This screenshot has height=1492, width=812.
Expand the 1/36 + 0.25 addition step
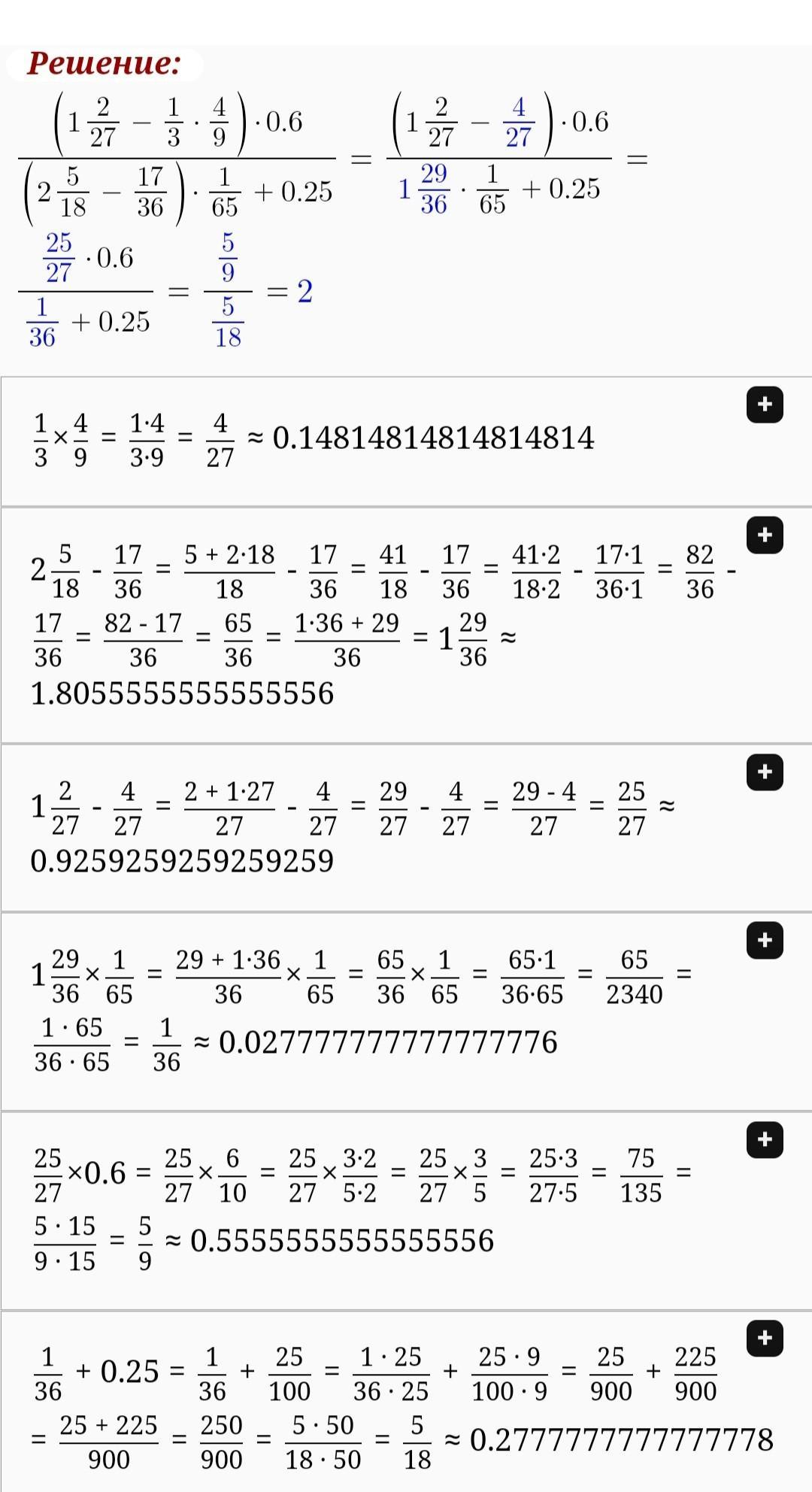click(765, 1339)
